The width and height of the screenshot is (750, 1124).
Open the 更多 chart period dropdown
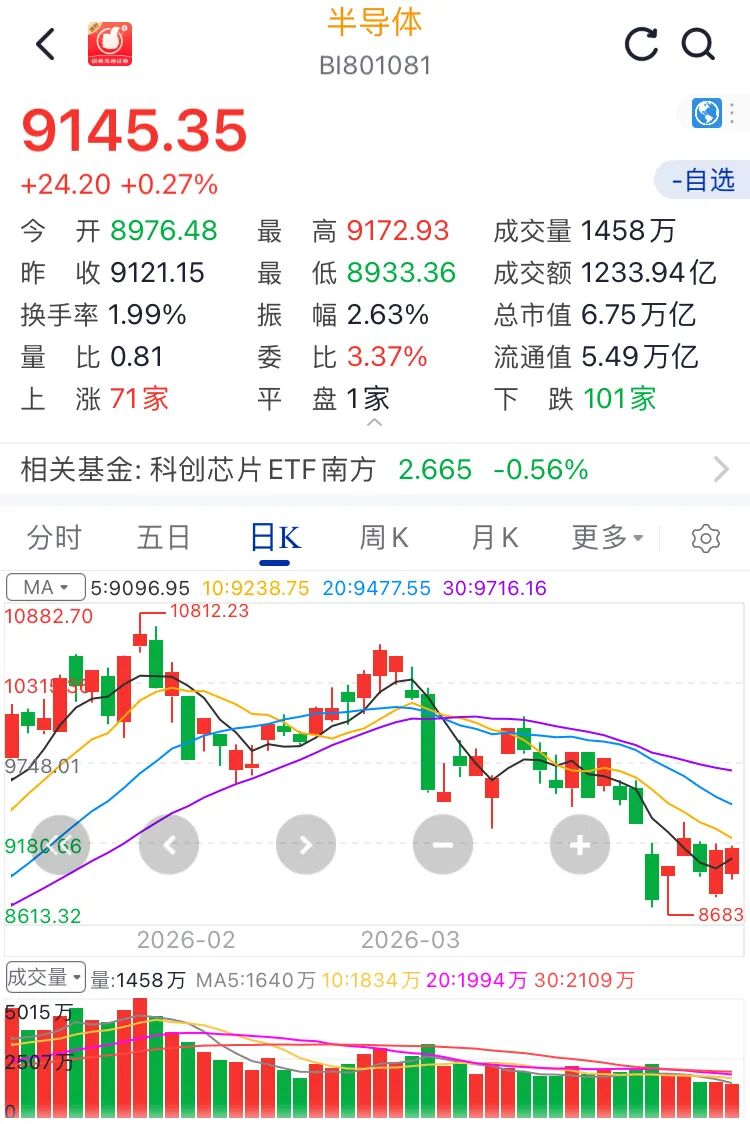(607, 538)
